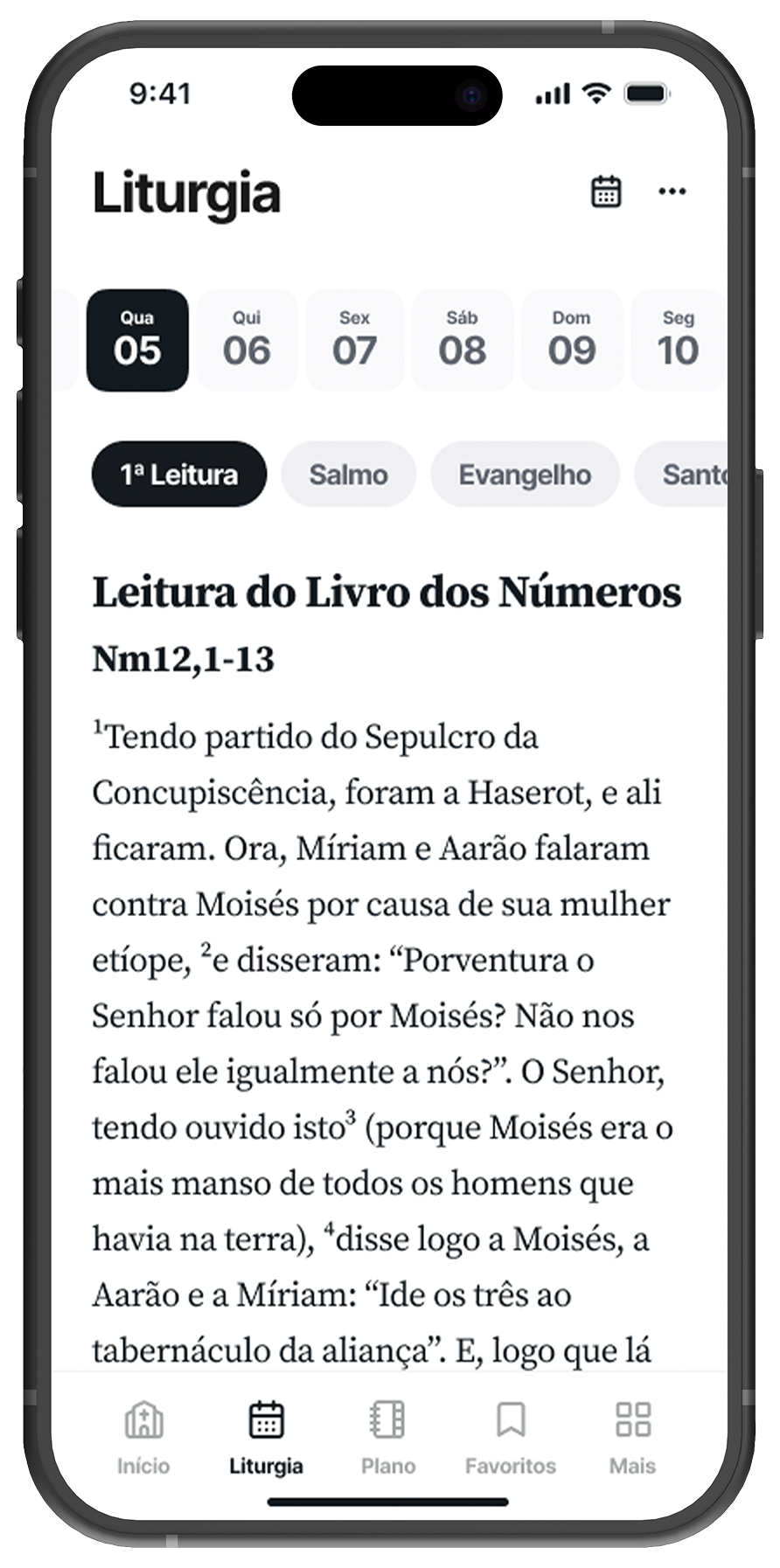Select Thursday 06 in date strip
The width and height of the screenshot is (780, 1568).
pos(247,340)
